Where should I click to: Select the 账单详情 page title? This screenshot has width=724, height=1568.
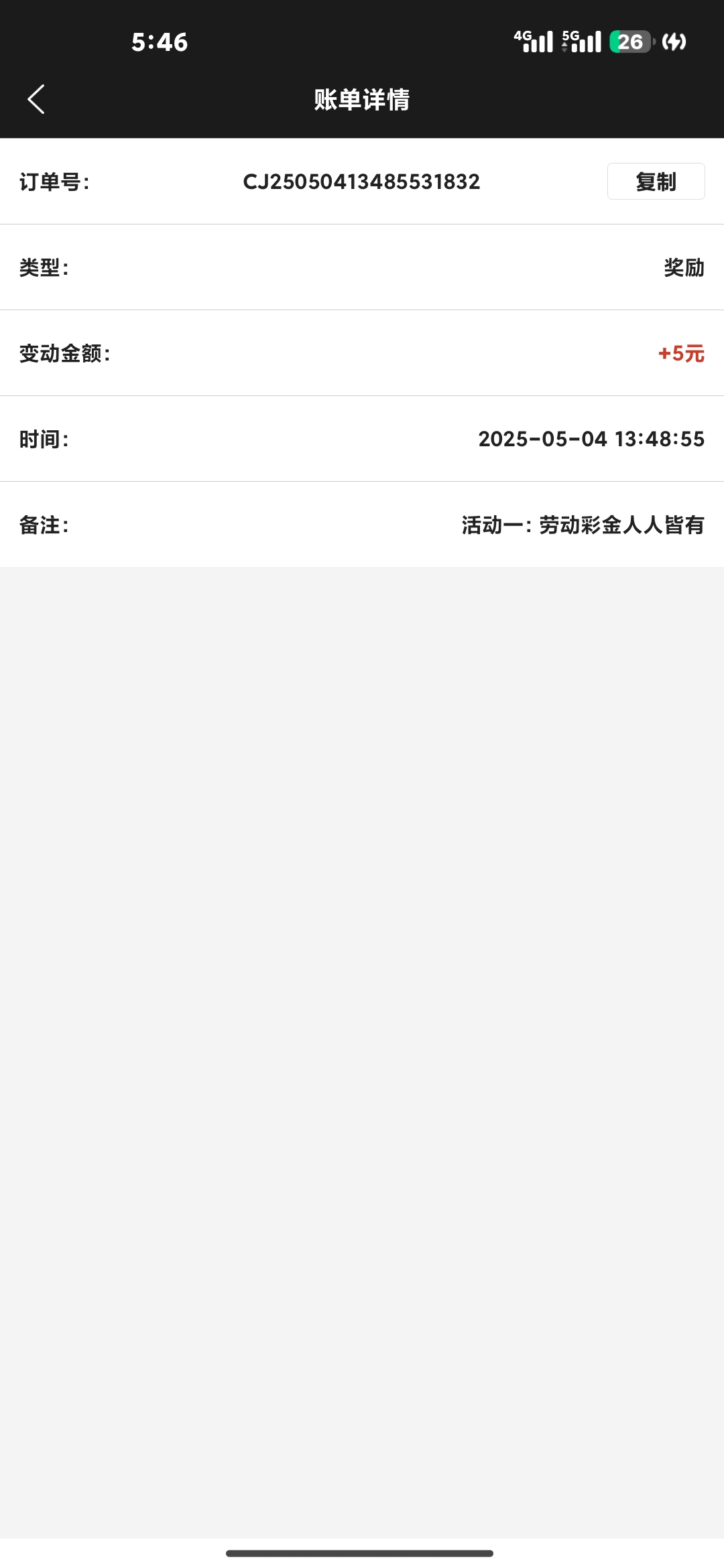362,101
